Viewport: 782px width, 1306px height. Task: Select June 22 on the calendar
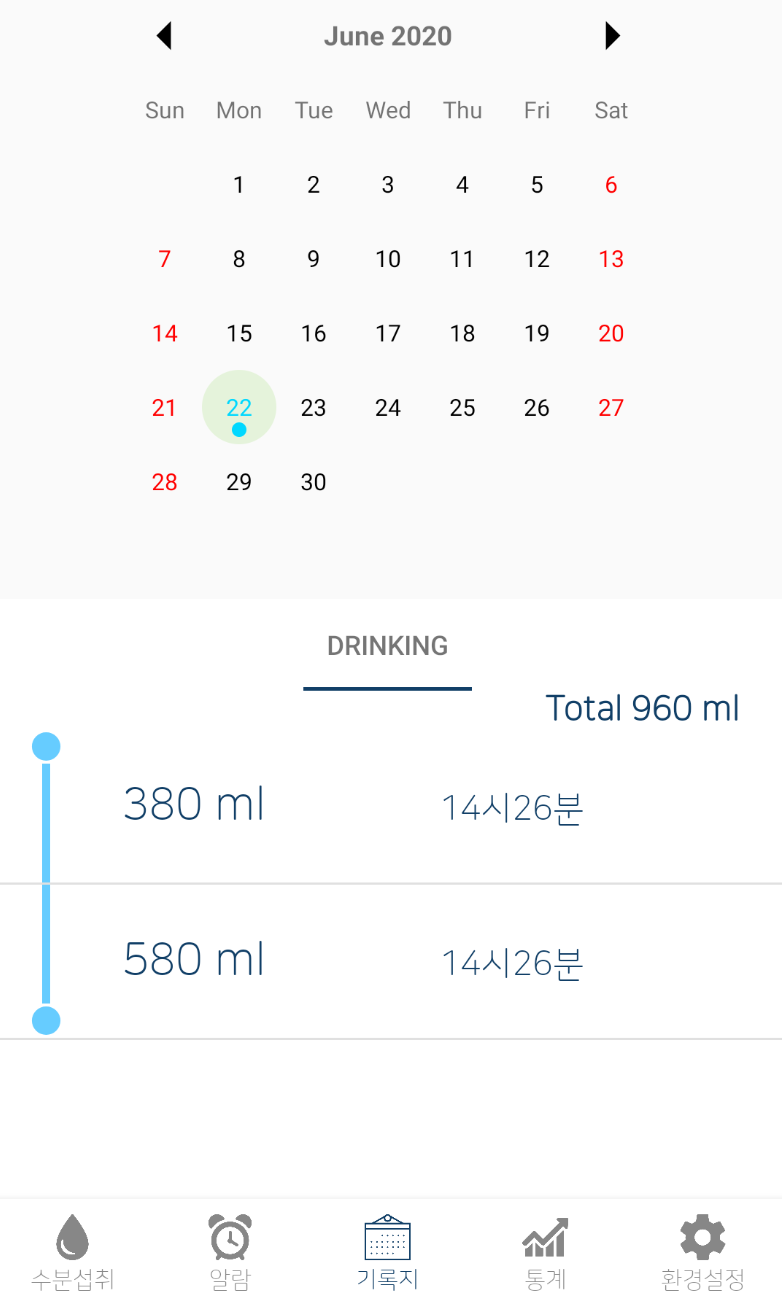pos(239,408)
